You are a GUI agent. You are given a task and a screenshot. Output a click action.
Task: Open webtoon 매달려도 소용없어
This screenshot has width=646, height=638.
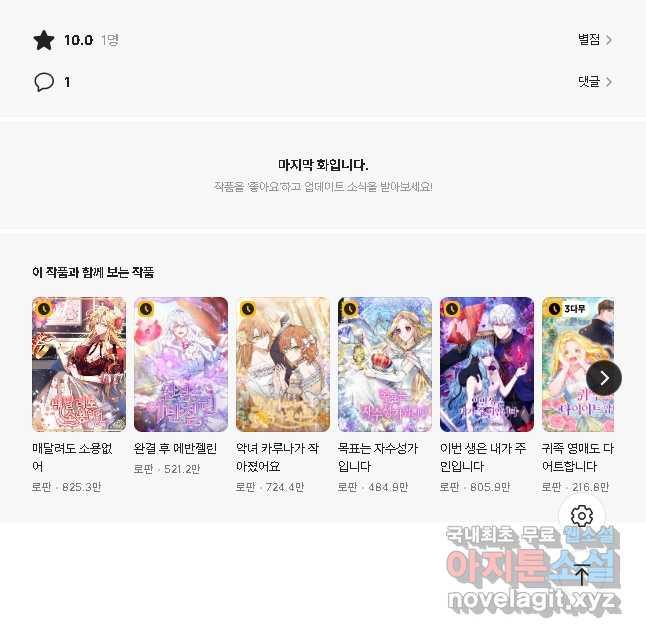coord(78,364)
